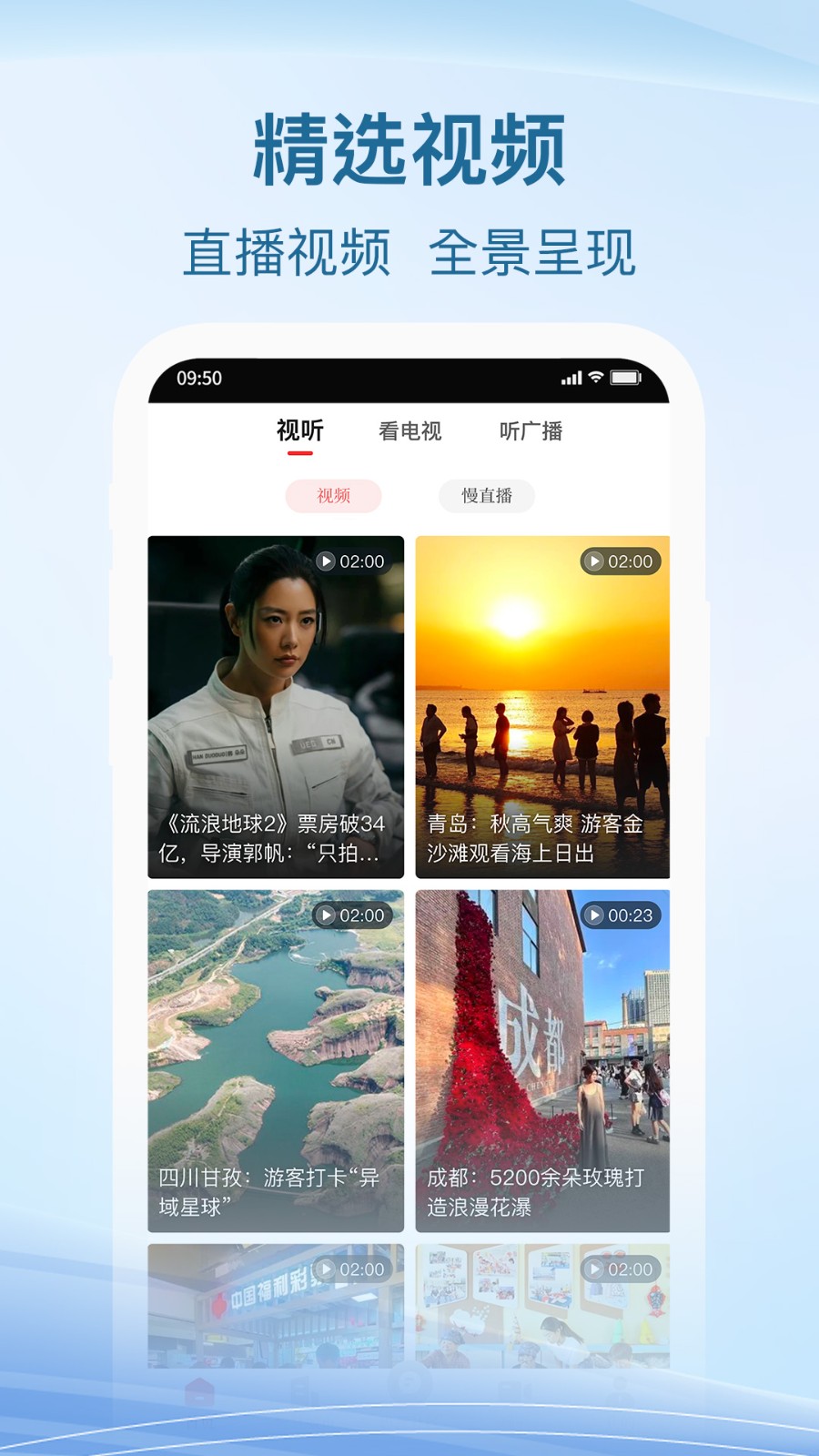The height and width of the screenshot is (1456, 819).
Task: Toggle the 慢直播 filter pill
Action: tap(488, 497)
